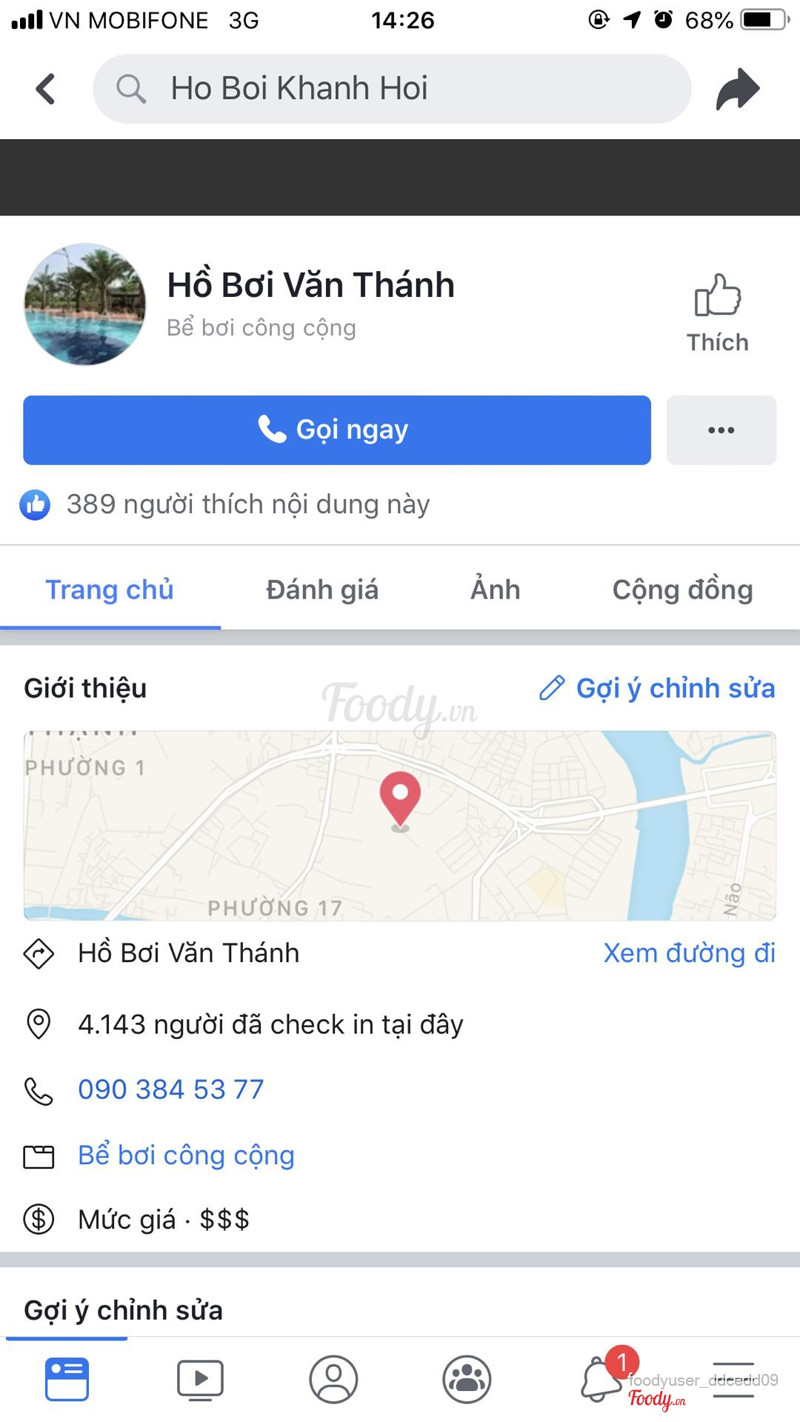Tap Gợi ý chỉnh sửa edit link
Image resolution: width=800 pixels, height=1422 pixels.
pos(657,688)
